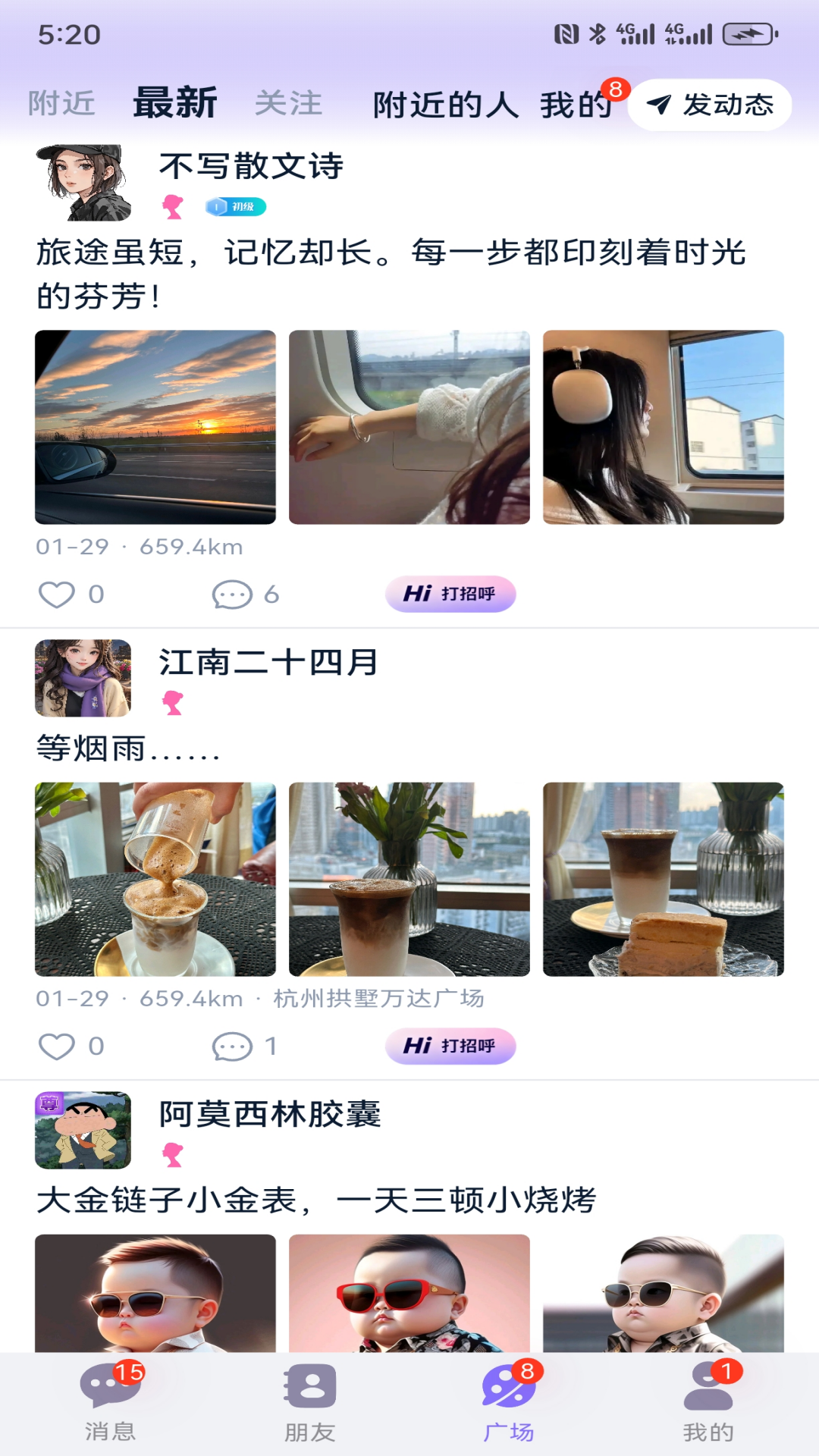The height and width of the screenshot is (1456, 819).
Task: Like 不写散文诗's post
Action: pyautogui.click(x=58, y=595)
